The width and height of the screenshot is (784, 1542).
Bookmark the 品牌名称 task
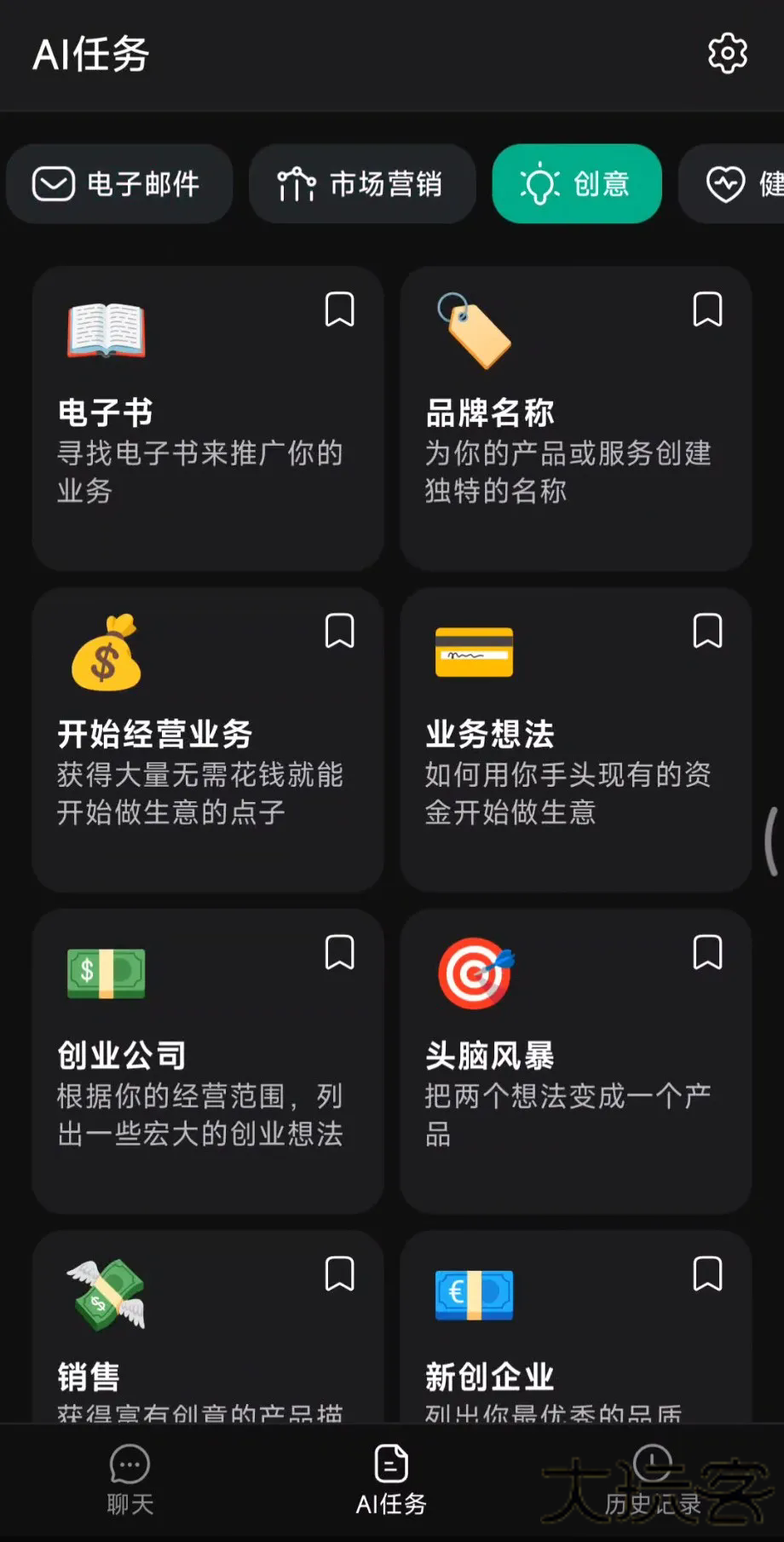707,310
